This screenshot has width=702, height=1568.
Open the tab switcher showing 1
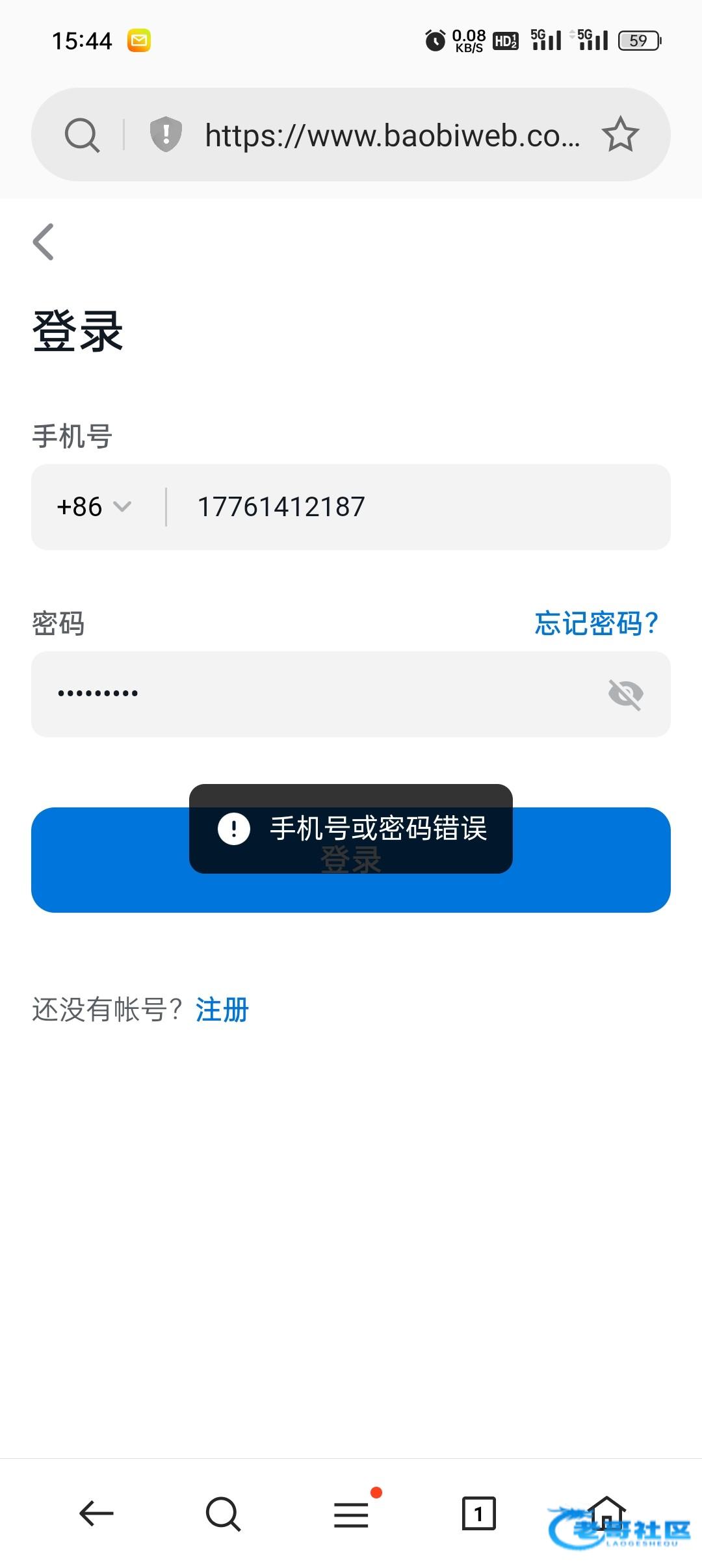(478, 1513)
